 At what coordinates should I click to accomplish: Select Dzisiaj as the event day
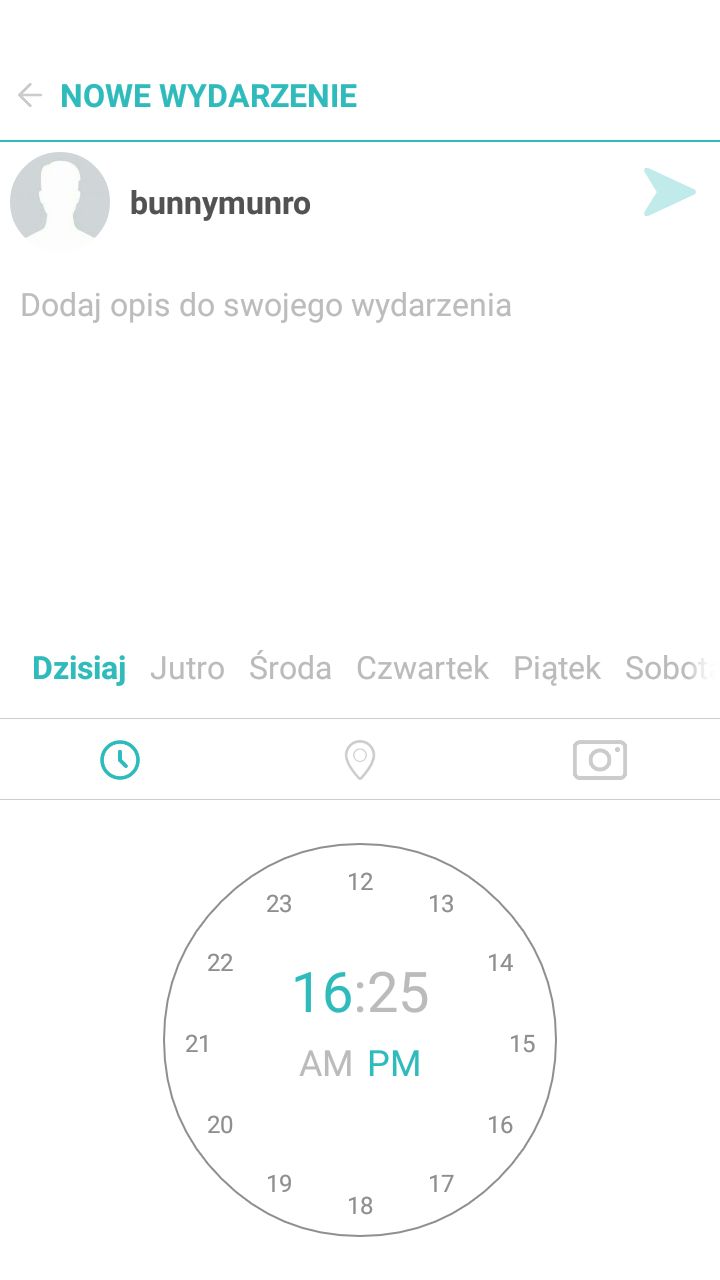[79, 668]
